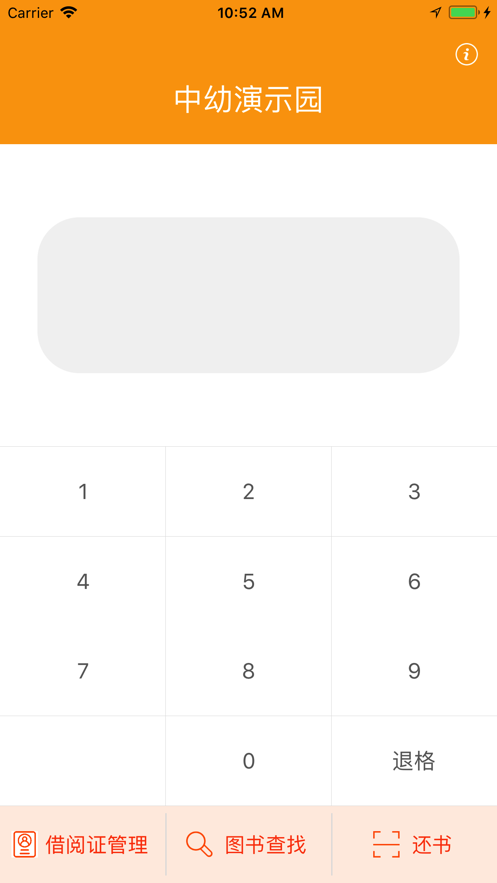The height and width of the screenshot is (883, 497).
Task: Select 还书 to return a book
Action: 414,845
